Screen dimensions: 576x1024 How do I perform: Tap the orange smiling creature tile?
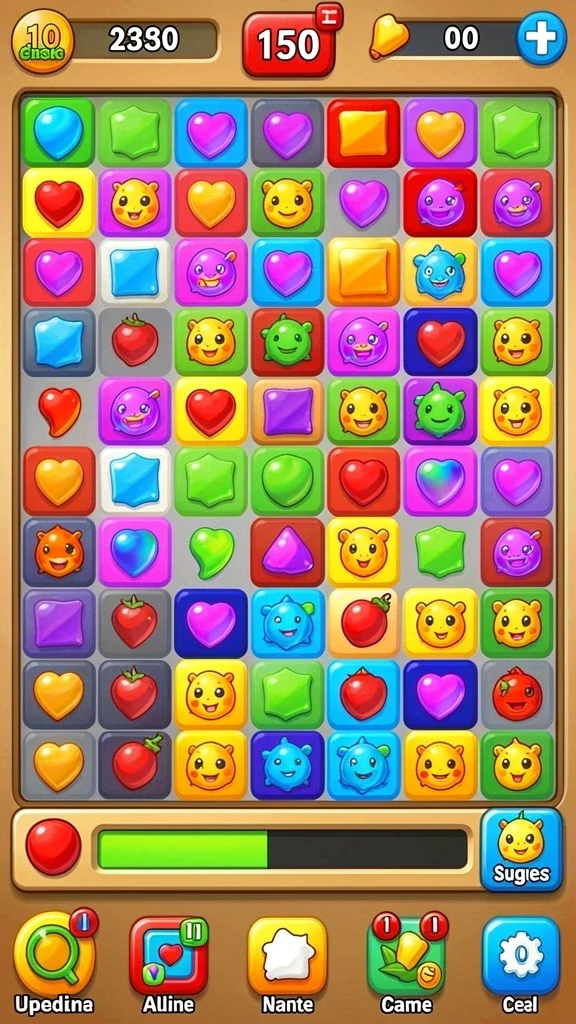[59, 552]
